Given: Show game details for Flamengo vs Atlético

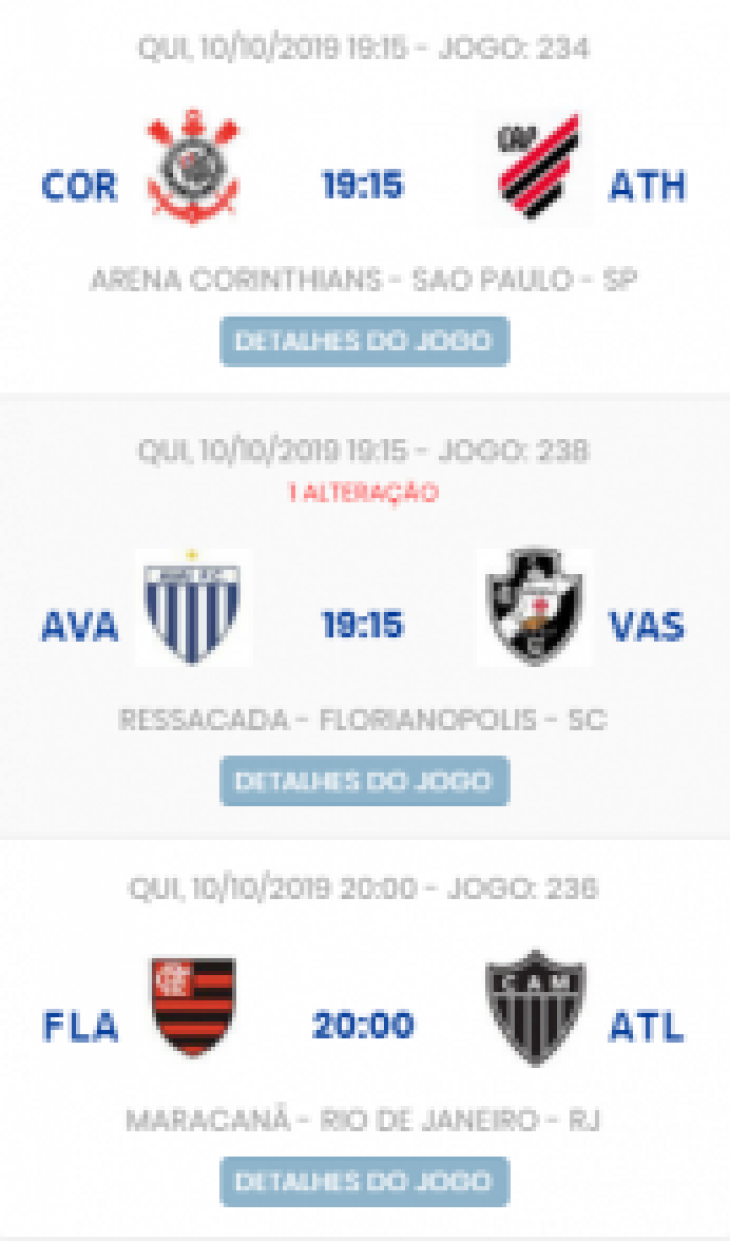Looking at the screenshot, I should 364,1181.
